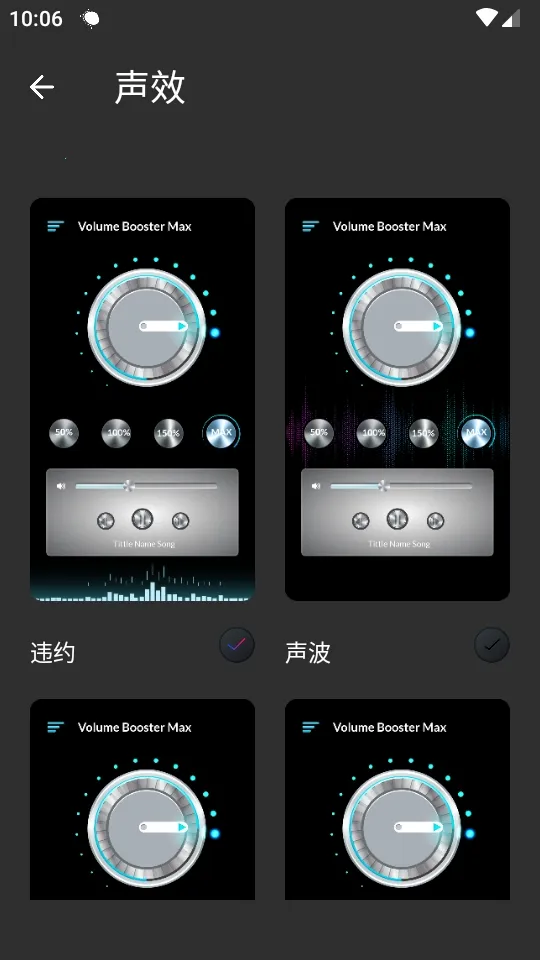Open the 违约 sound effect preview card
Viewport: 540px width, 960px height.
click(143, 399)
